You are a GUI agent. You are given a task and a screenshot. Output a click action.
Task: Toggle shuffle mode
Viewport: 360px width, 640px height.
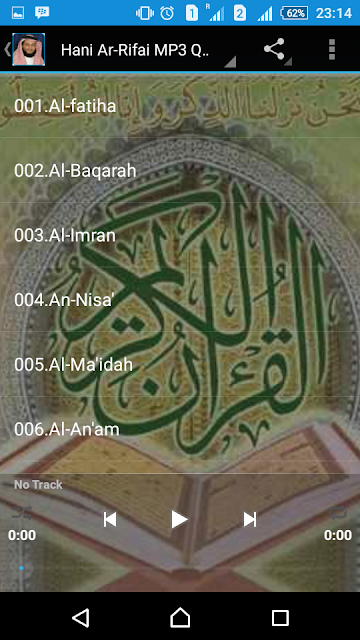click(22, 512)
